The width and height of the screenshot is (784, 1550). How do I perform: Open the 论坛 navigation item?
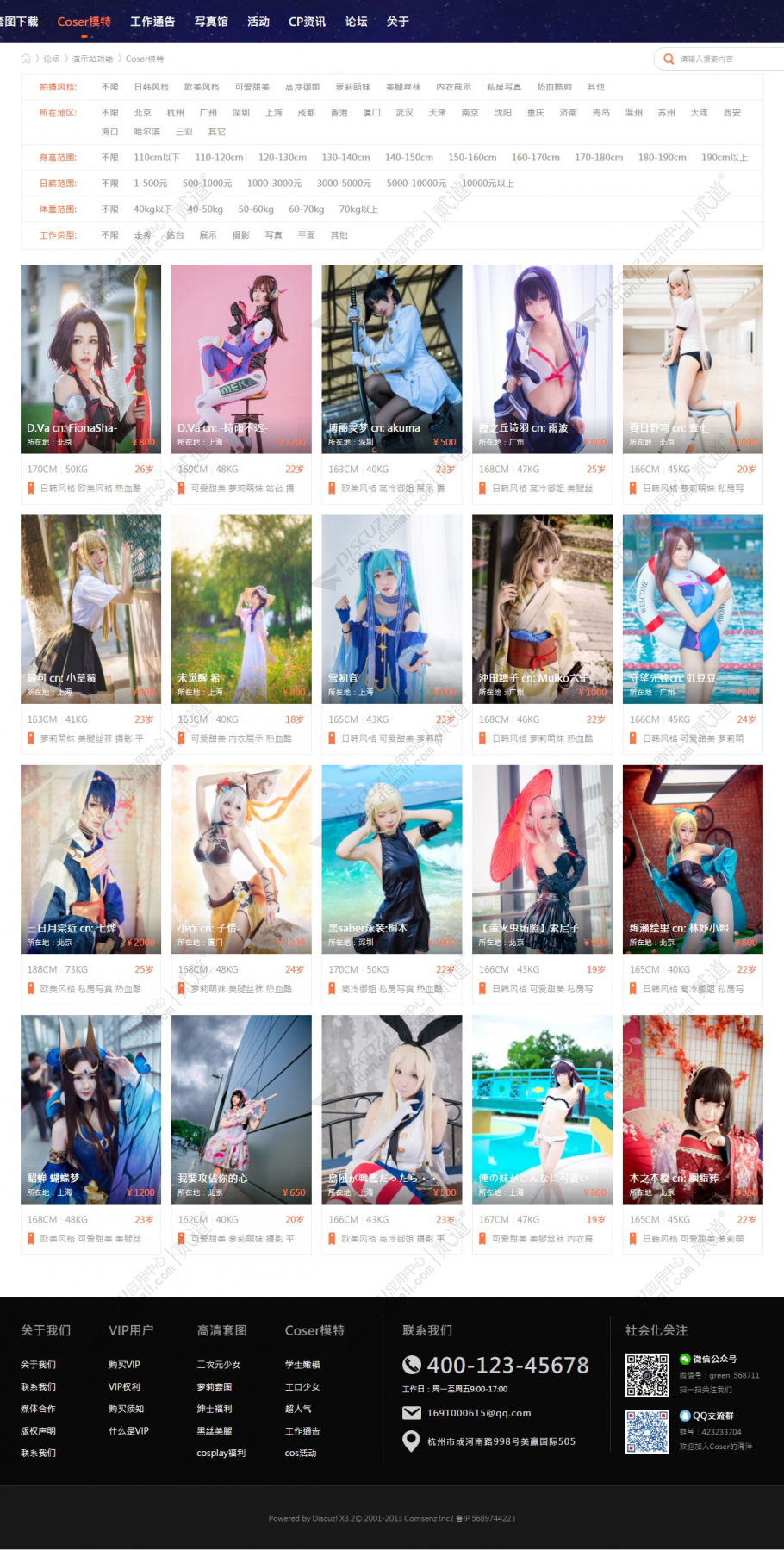(x=356, y=22)
